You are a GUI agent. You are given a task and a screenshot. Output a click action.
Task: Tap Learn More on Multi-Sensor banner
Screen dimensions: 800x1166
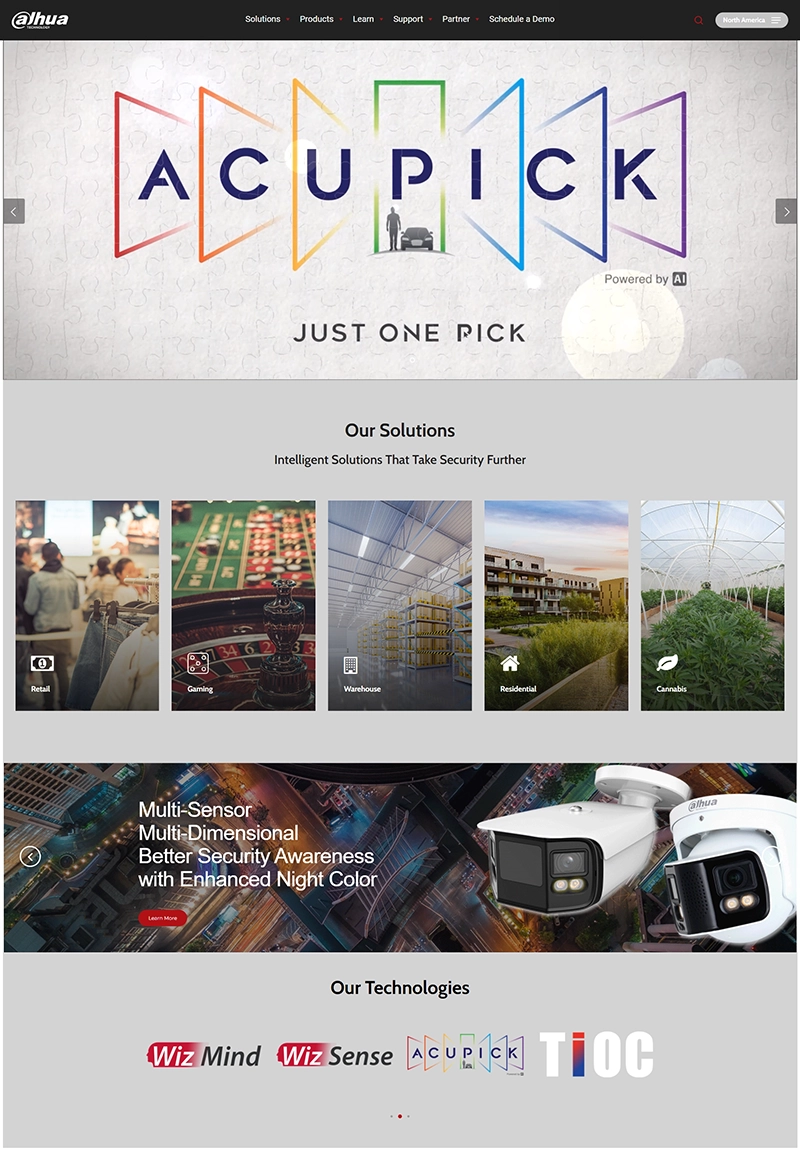tap(162, 917)
